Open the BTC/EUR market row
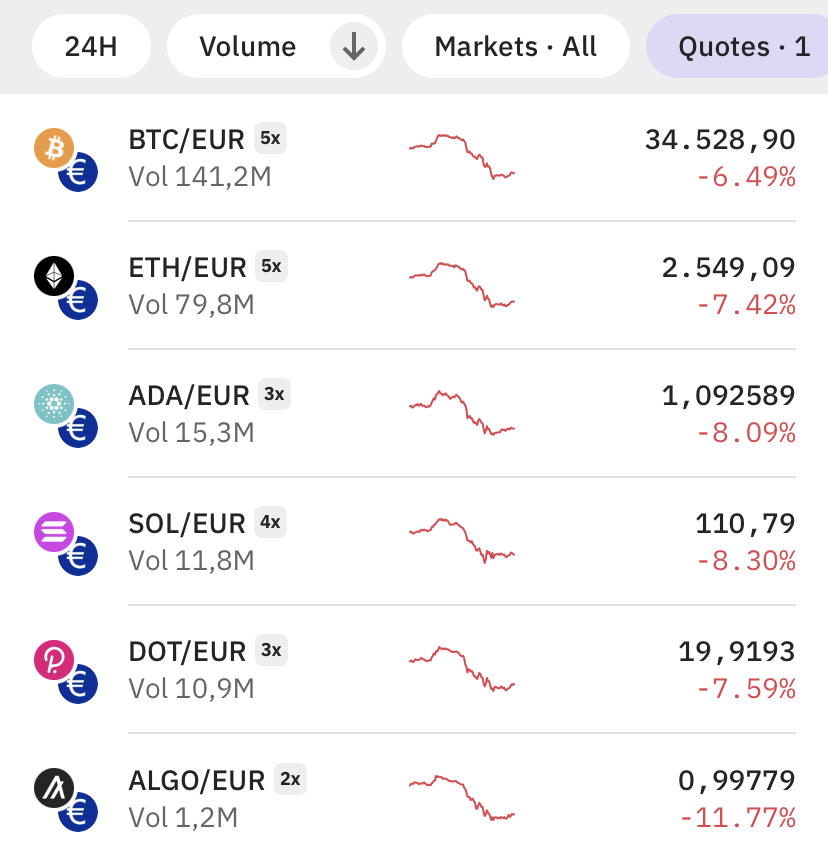Viewport: 828px width, 855px height. tap(414, 158)
